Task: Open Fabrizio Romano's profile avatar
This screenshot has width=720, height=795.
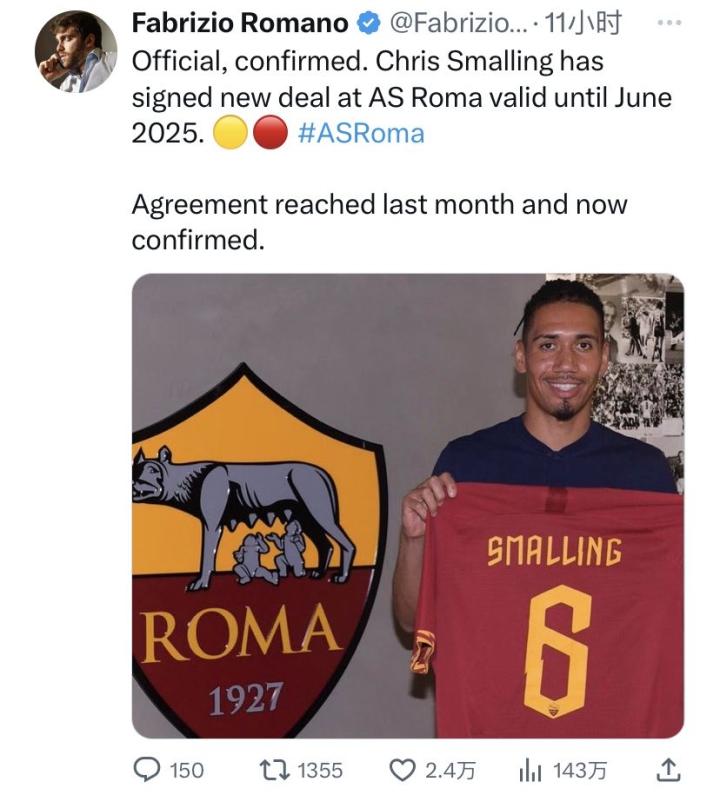Action: [75, 52]
